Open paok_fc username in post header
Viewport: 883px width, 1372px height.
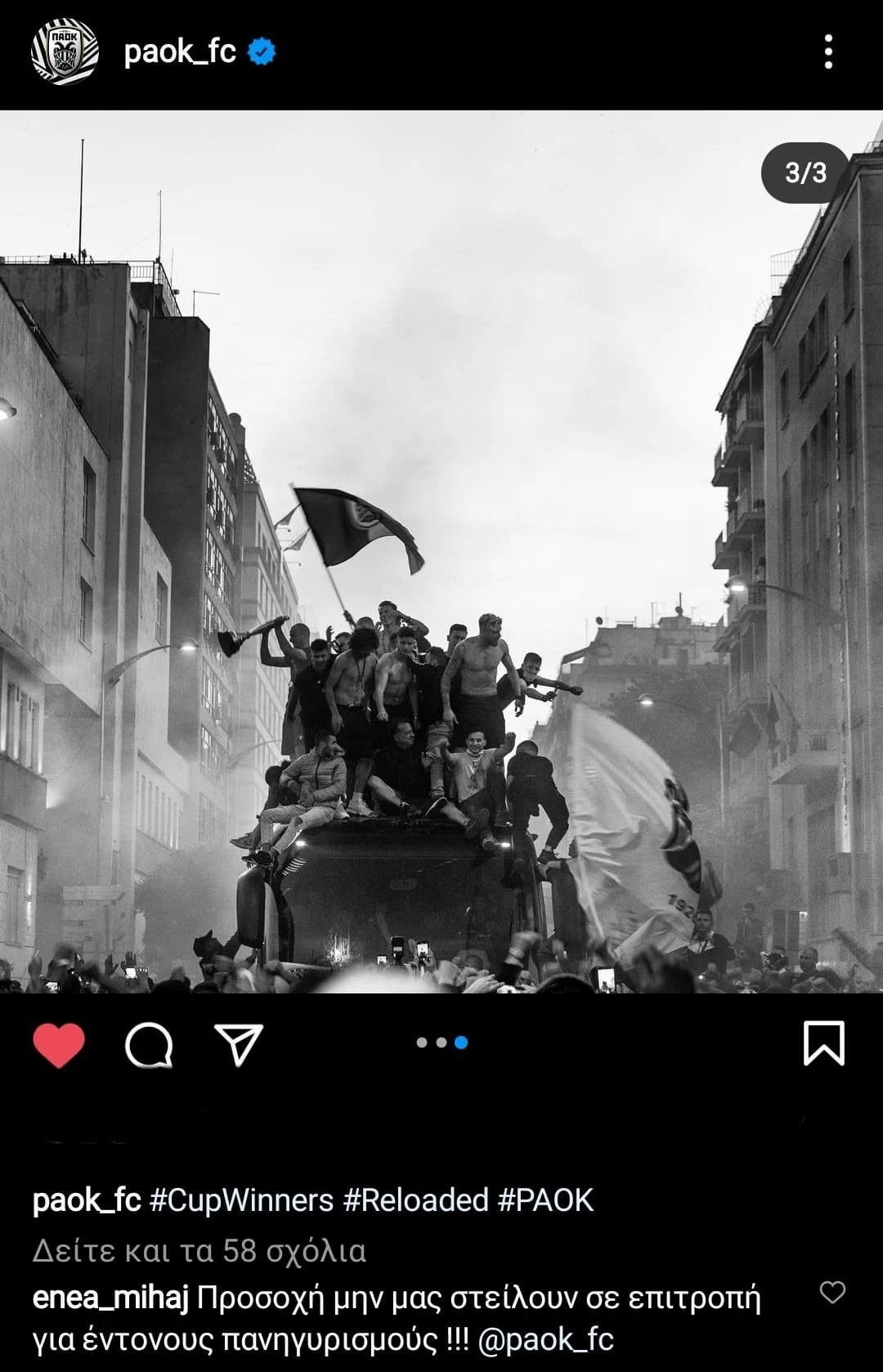[180, 52]
